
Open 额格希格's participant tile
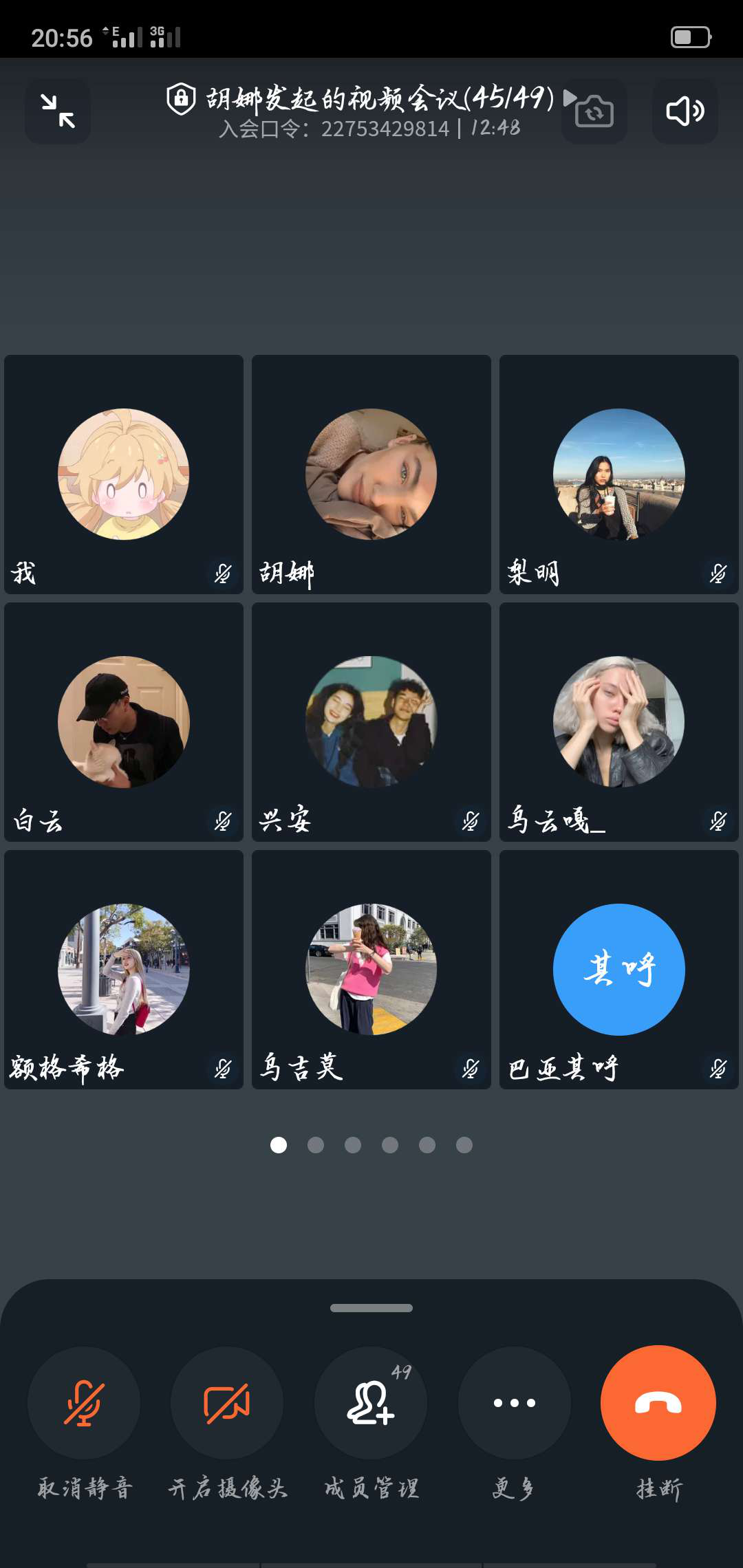[x=124, y=970]
